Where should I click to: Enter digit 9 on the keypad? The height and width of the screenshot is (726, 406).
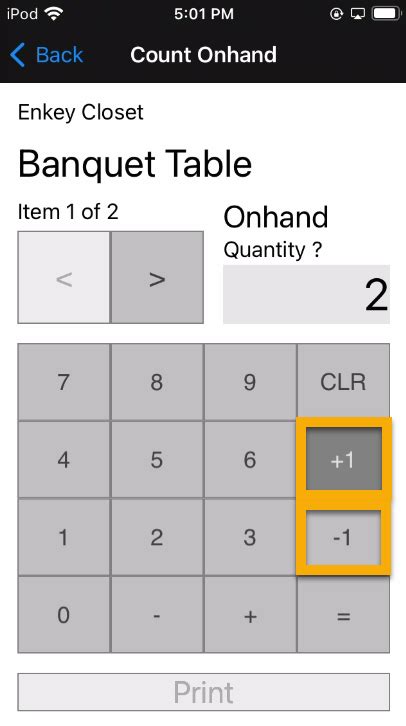250,382
